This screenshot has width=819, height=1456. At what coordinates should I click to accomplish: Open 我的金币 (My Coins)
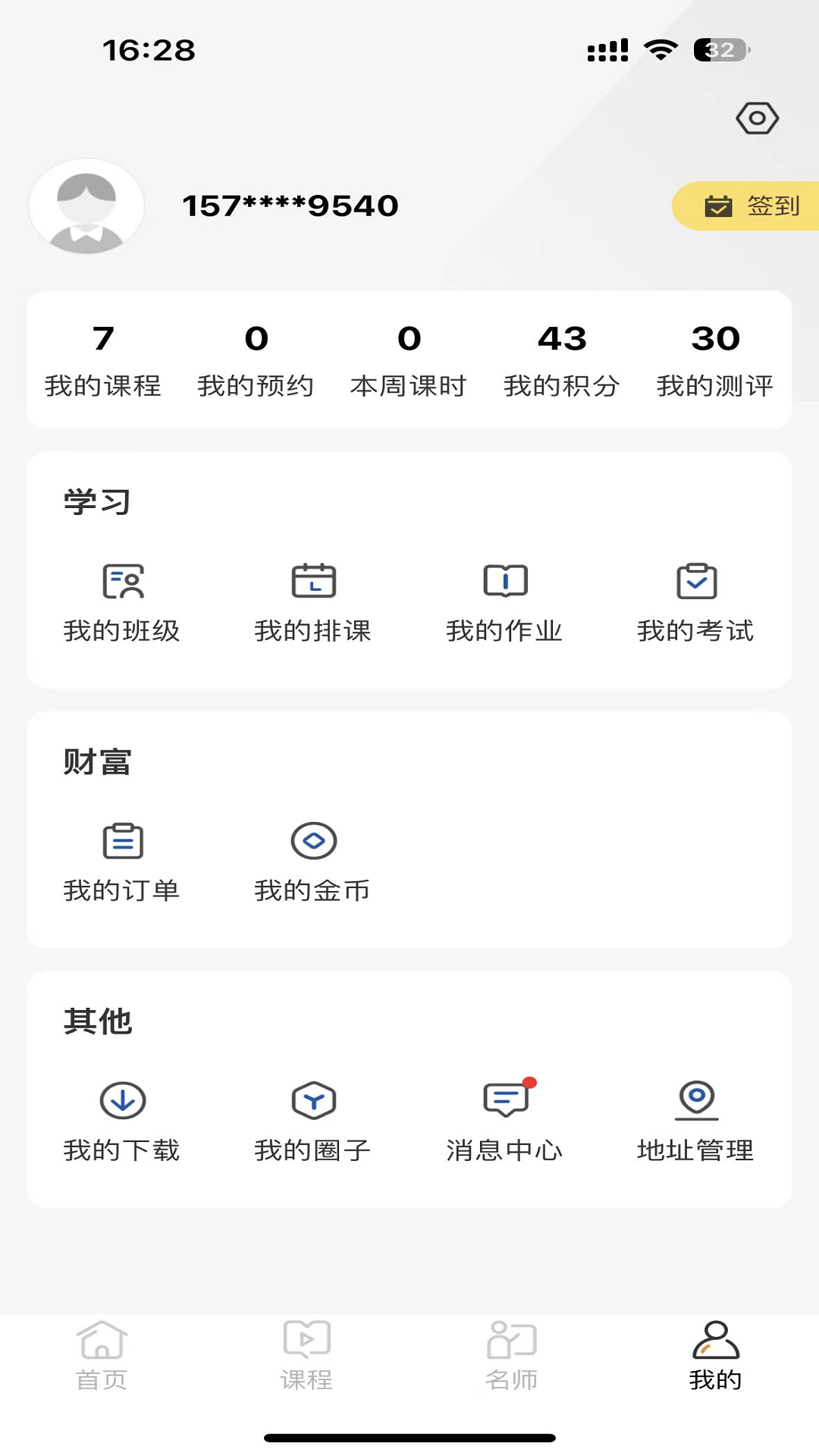tap(312, 861)
